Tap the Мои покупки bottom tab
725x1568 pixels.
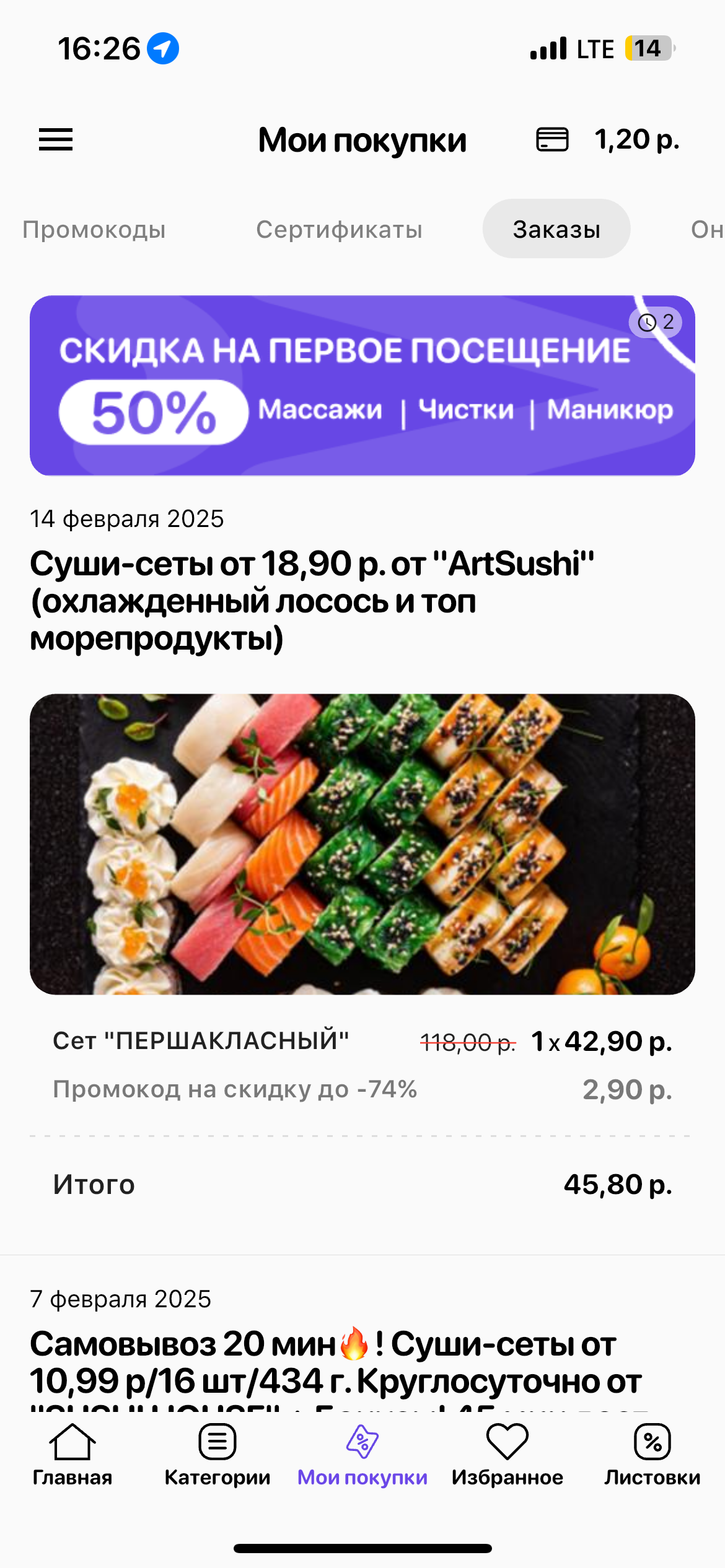tap(362, 1455)
